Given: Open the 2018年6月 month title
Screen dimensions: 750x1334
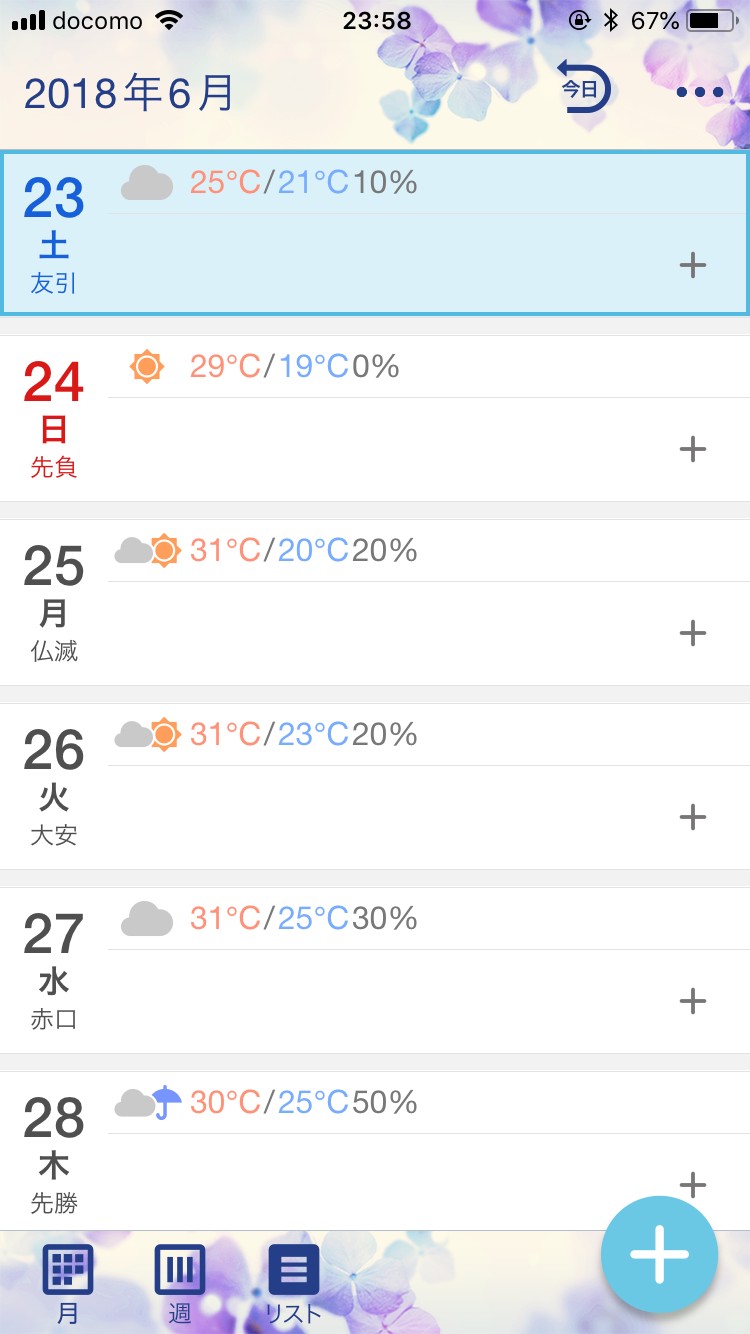Looking at the screenshot, I should [x=129, y=93].
